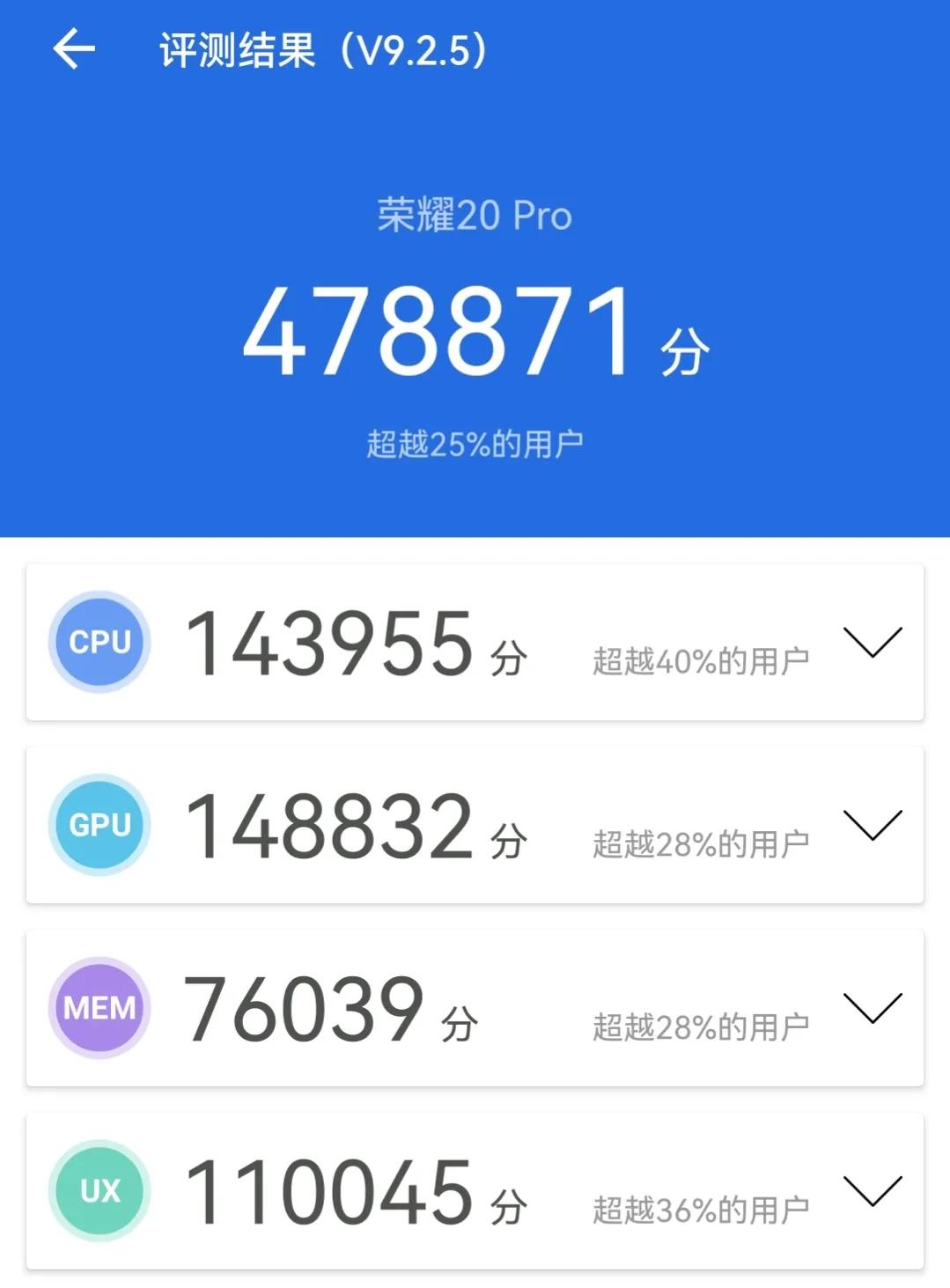Click the purple MEM circle badge

tap(99, 1007)
